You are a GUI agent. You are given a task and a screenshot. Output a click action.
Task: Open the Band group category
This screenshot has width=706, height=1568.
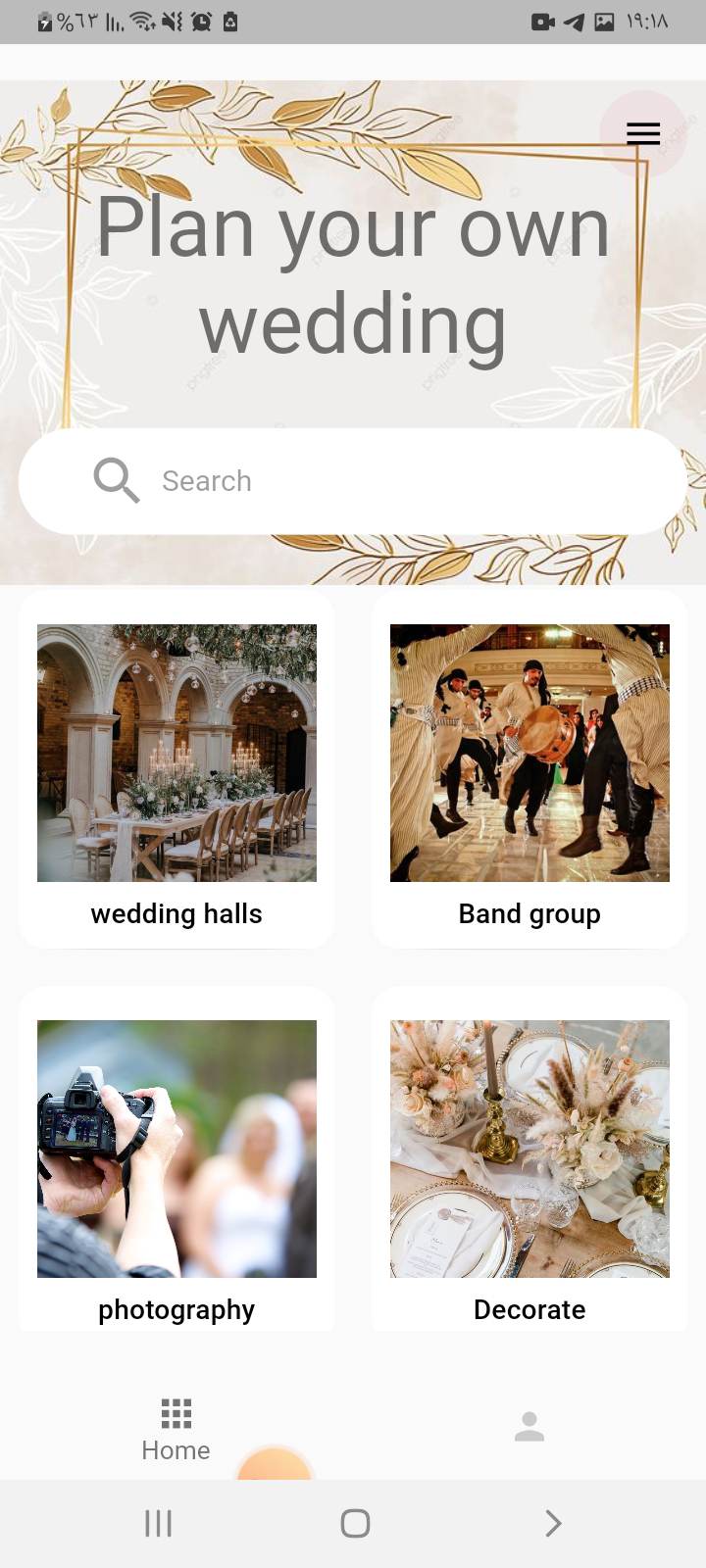(529, 769)
